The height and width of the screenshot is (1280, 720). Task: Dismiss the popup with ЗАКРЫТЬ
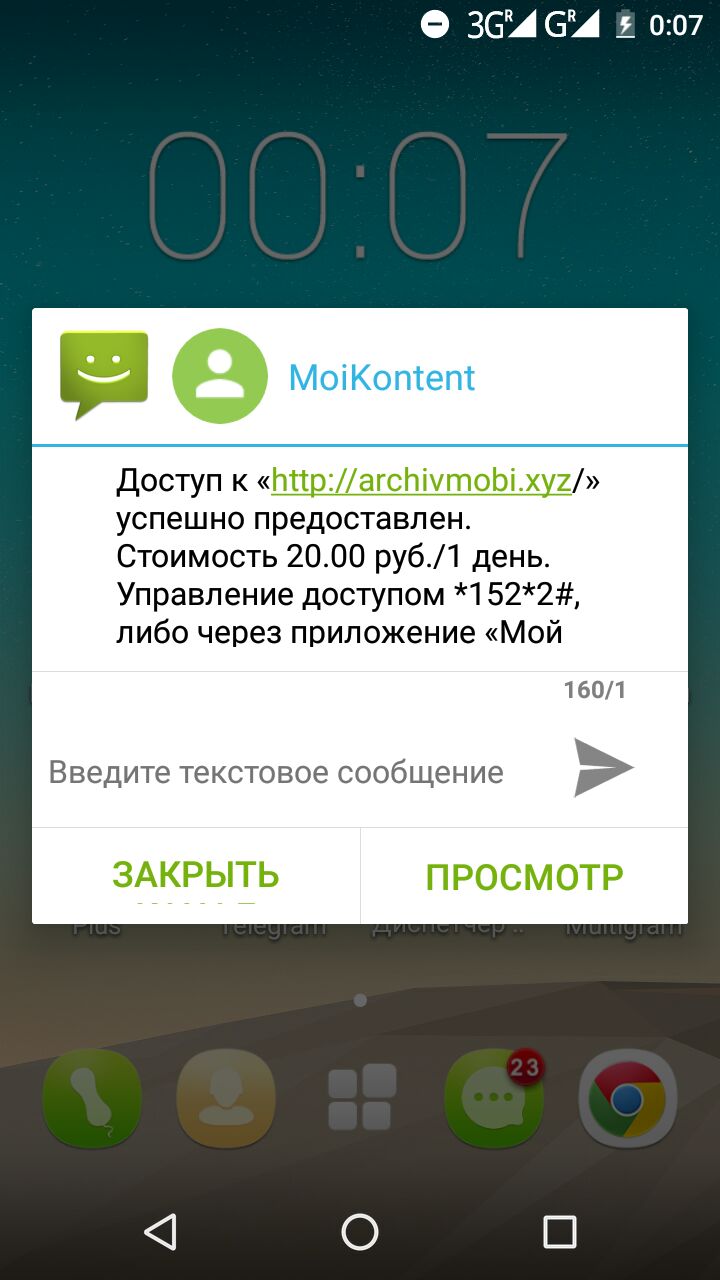click(x=196, y=876)
